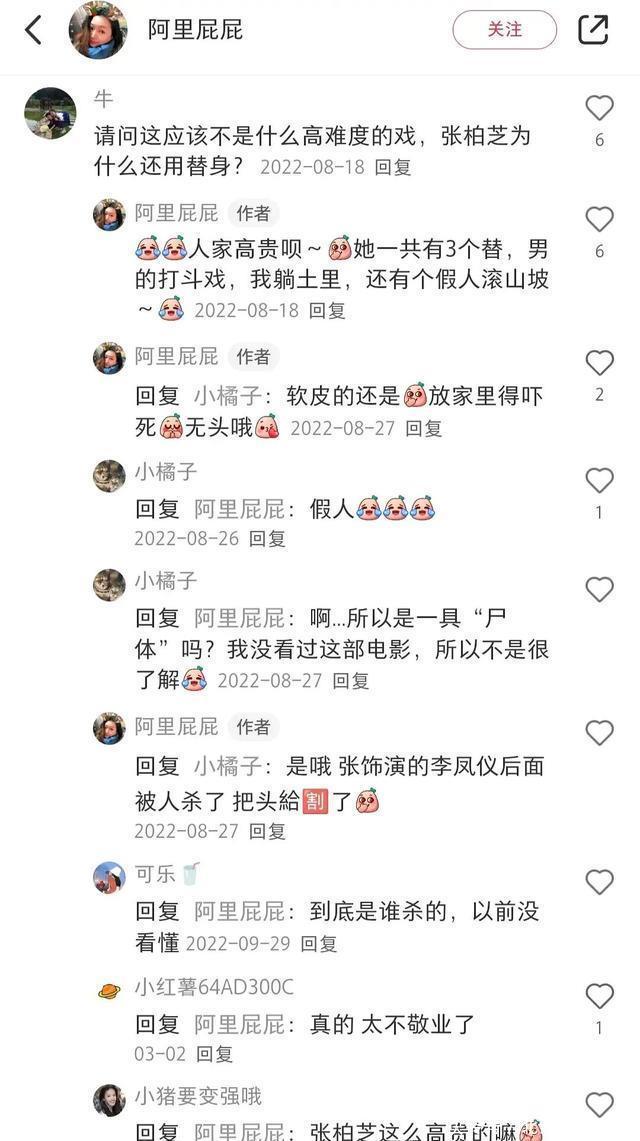Tap the 关注 follow button

pyautogui.click(x=504, y=30)
